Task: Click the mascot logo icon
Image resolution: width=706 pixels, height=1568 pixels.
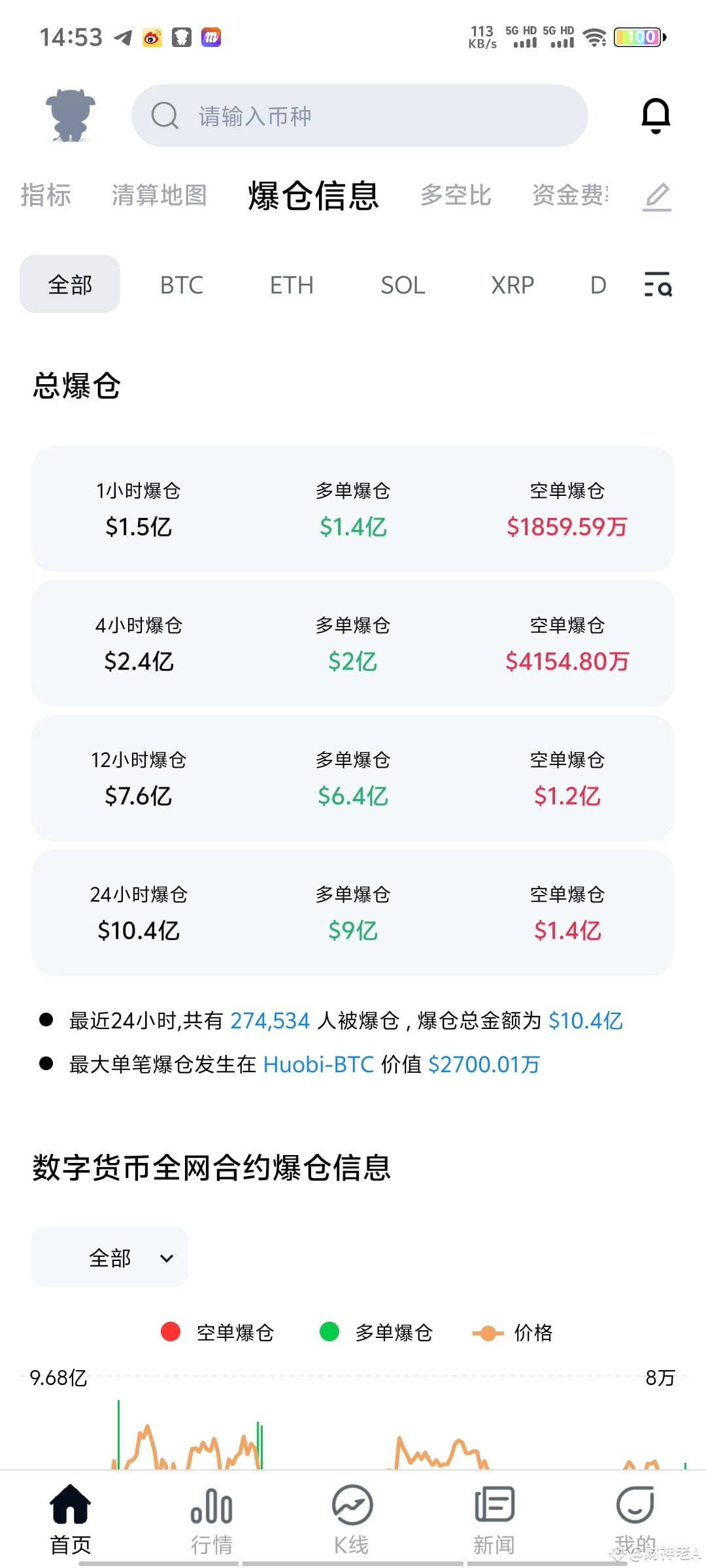Action: tap(69, 116)
